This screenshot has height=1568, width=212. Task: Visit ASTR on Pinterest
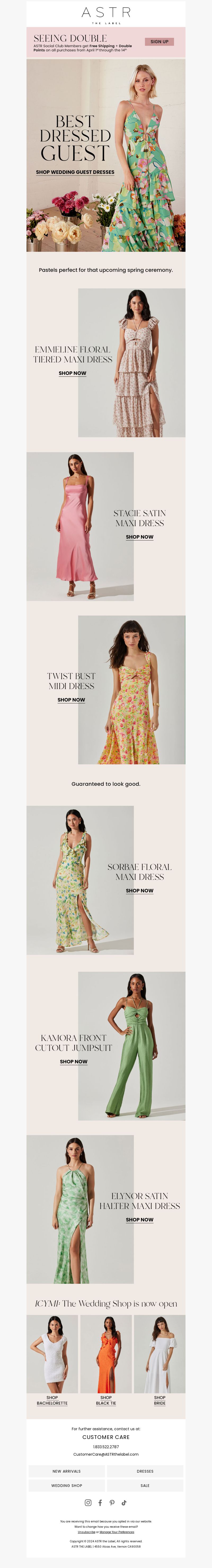(112, 1503)
